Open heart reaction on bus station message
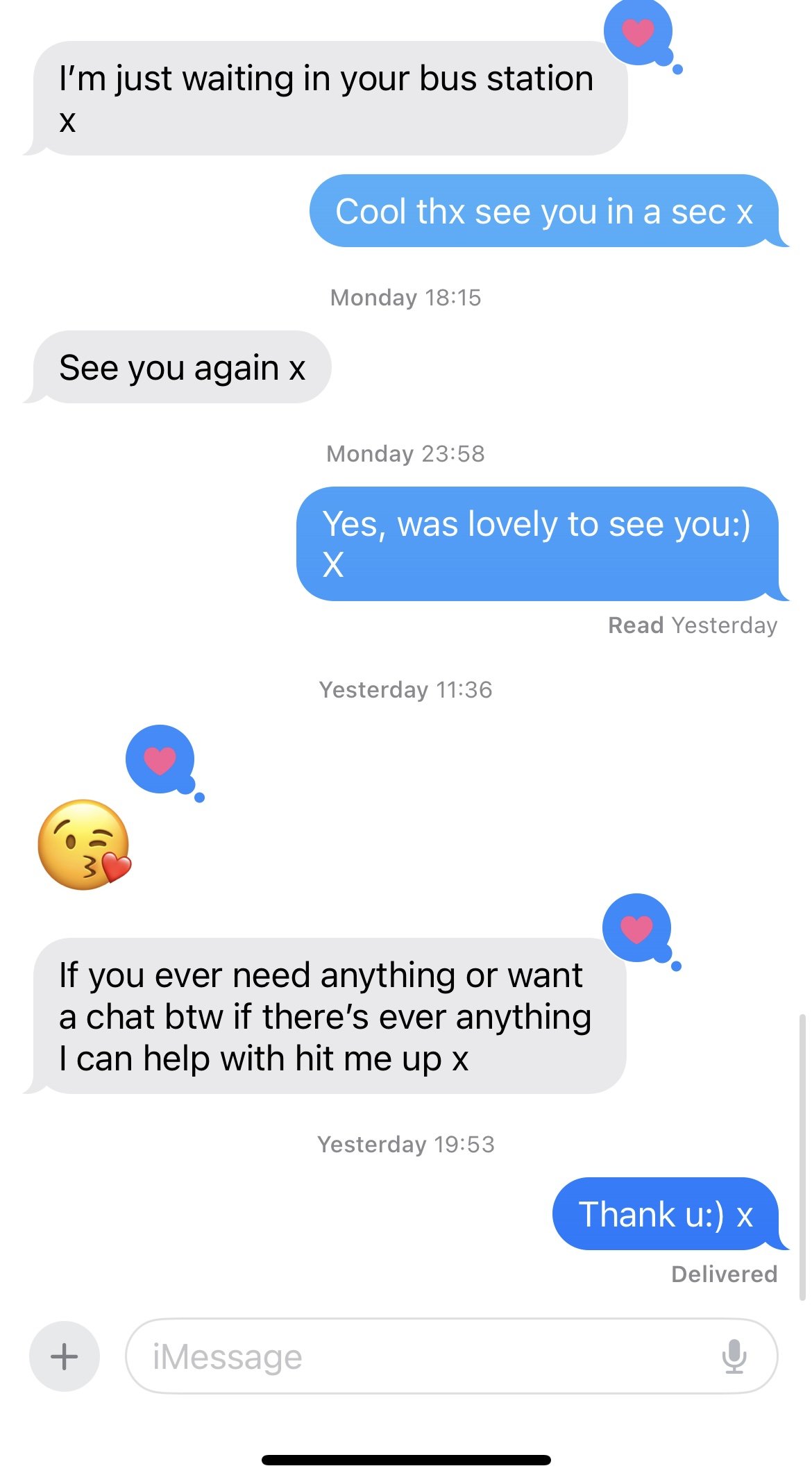Image resolution: width=812 pixels, height=1482 pixels. [x=638, y=32]
